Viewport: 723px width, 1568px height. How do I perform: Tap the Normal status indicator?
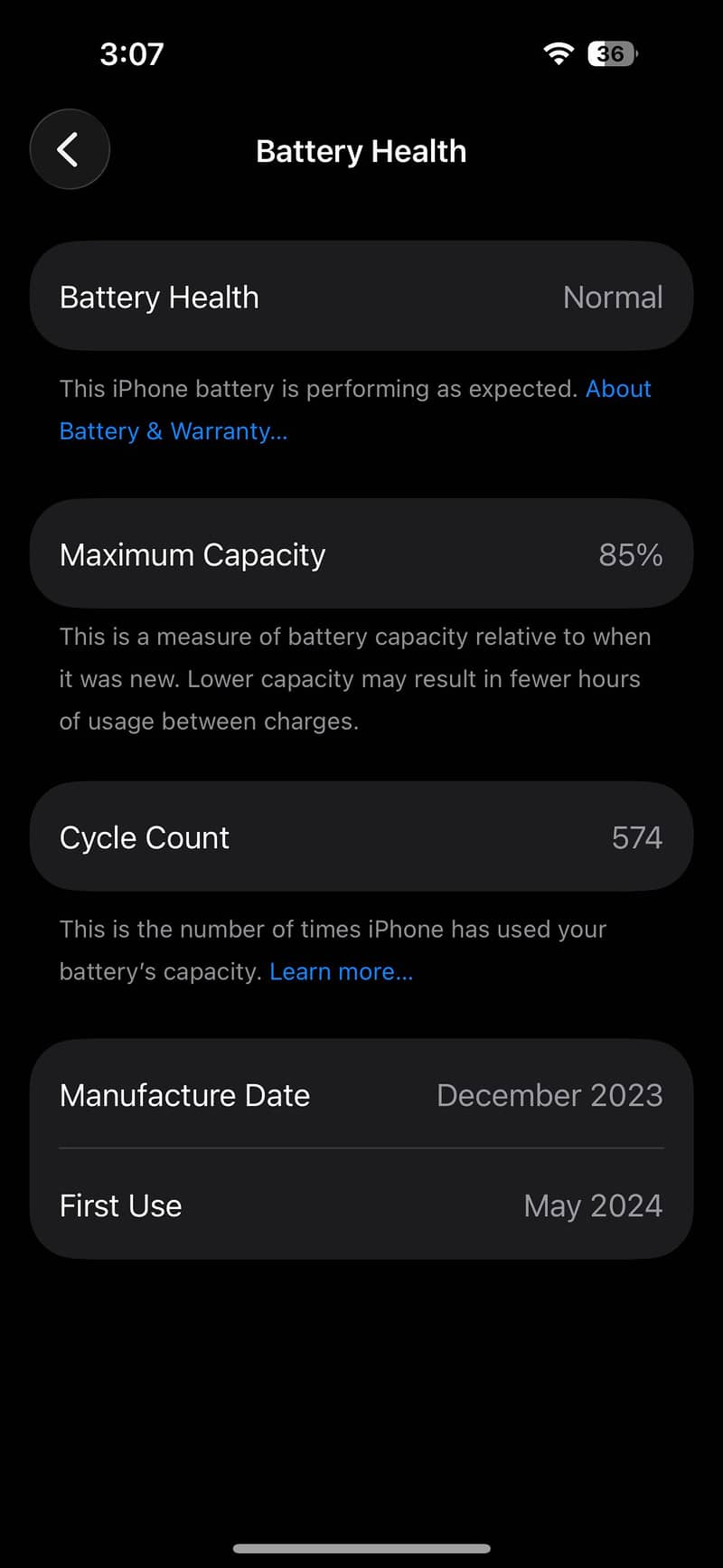(x=613, y=297)
